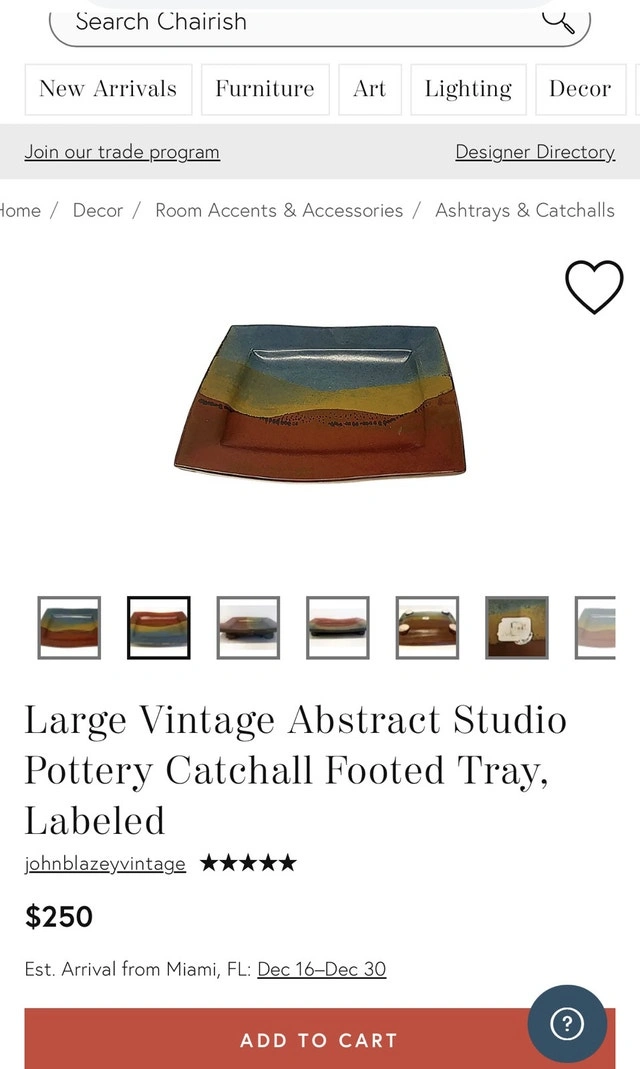The width and height of the screenshot is (640, 1069).
Task: Open the Ashtrays & Catchalls breadcrumb
Action: 525,210
